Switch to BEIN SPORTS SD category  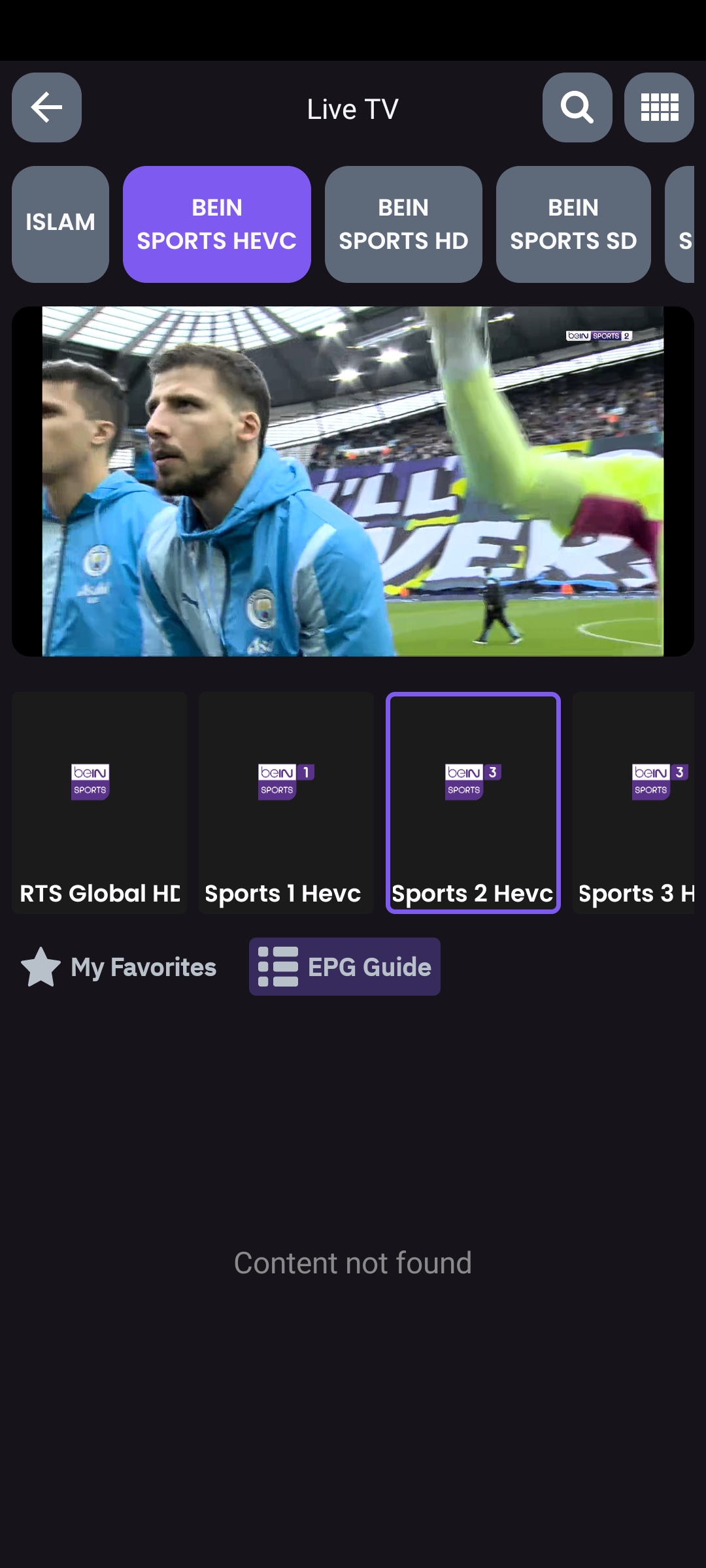tap(573, 223)
